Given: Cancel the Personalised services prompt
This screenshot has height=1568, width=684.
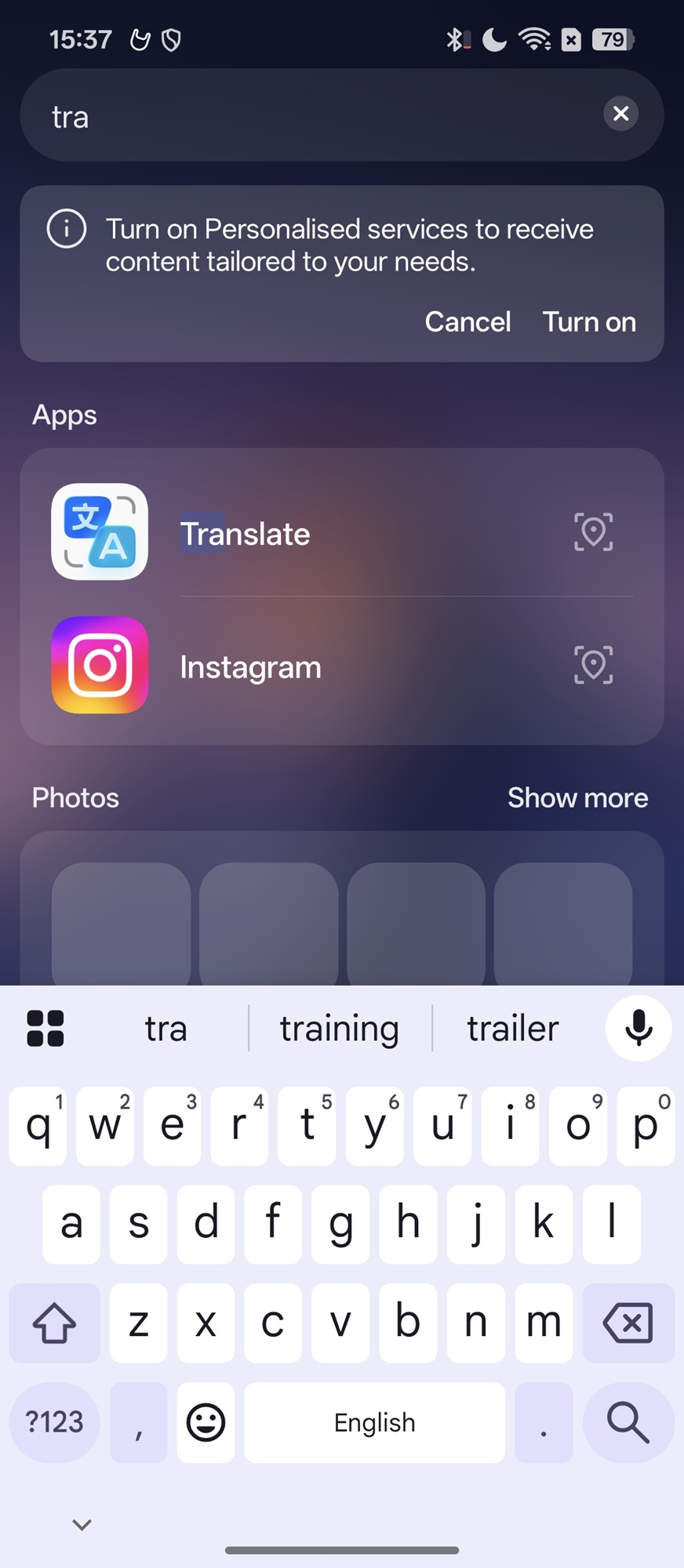Looking at the screenshot, I should click(468, 322).
